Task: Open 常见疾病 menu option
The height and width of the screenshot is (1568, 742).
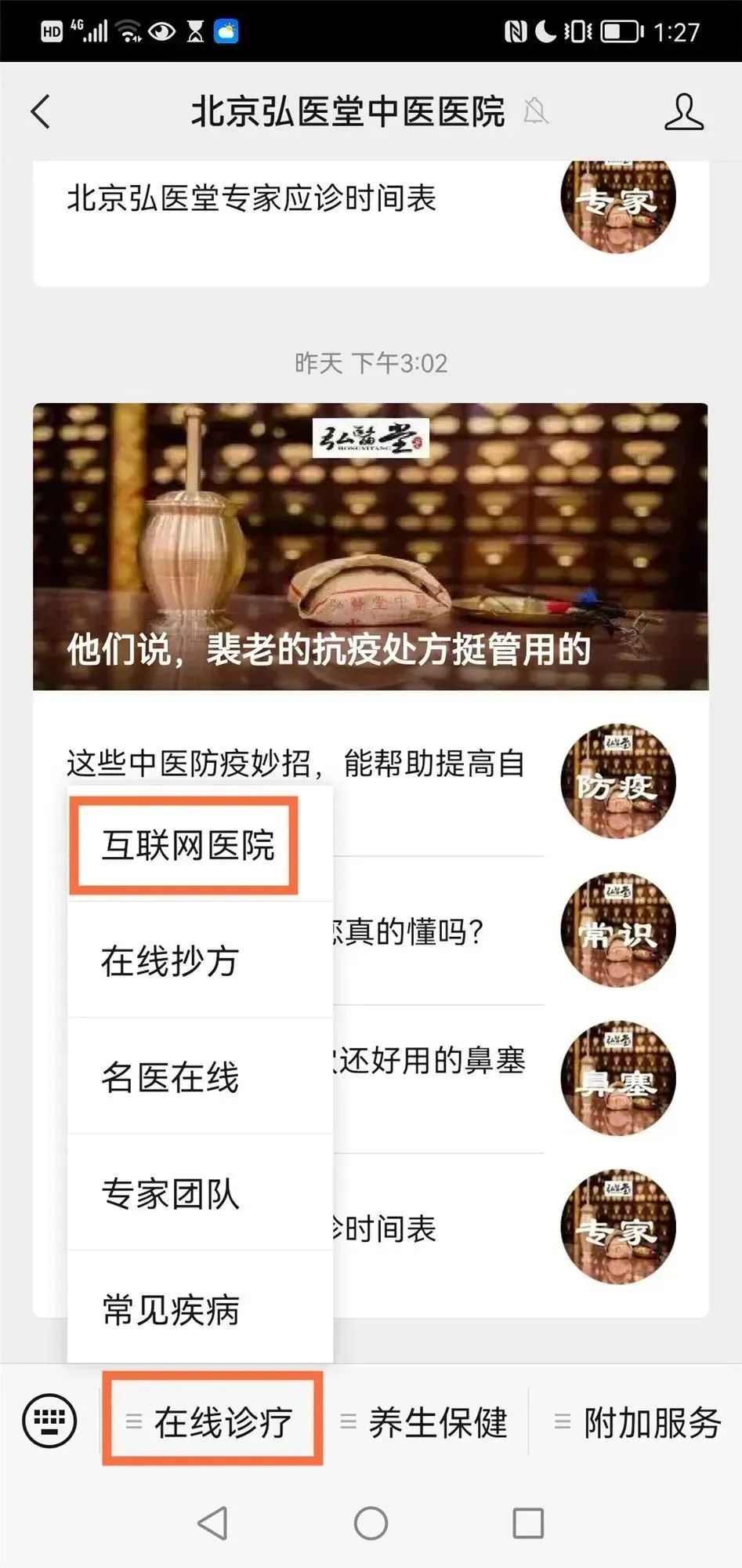Action: coord(170,1309)
